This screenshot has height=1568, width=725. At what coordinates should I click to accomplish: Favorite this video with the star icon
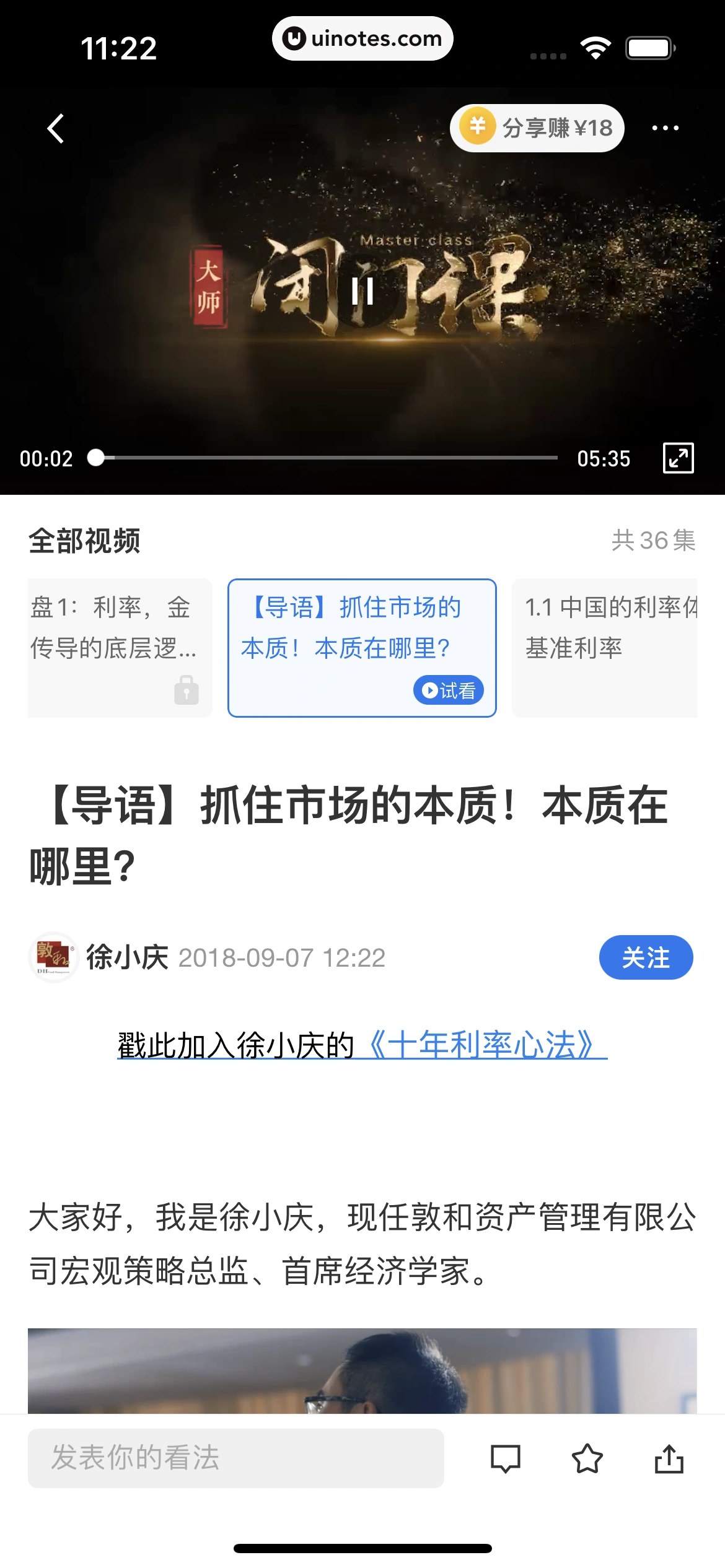pyautogui.click(x=587, y=1458)
